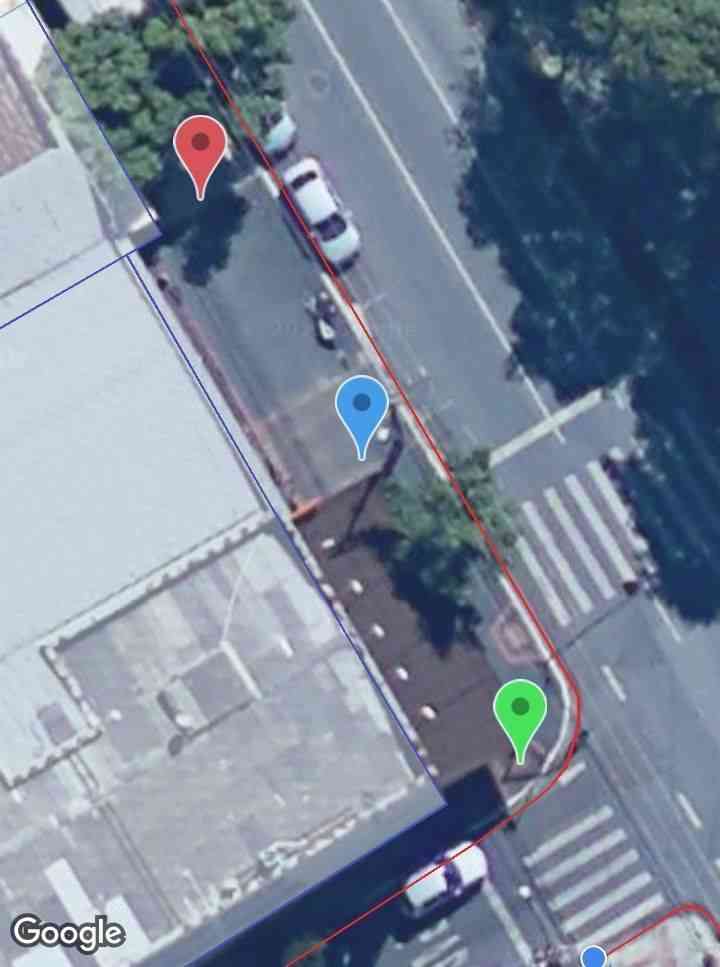This screenshot has width=720, height=967.
Task: Tap the red map pin
Action: [x=201, y=146]
